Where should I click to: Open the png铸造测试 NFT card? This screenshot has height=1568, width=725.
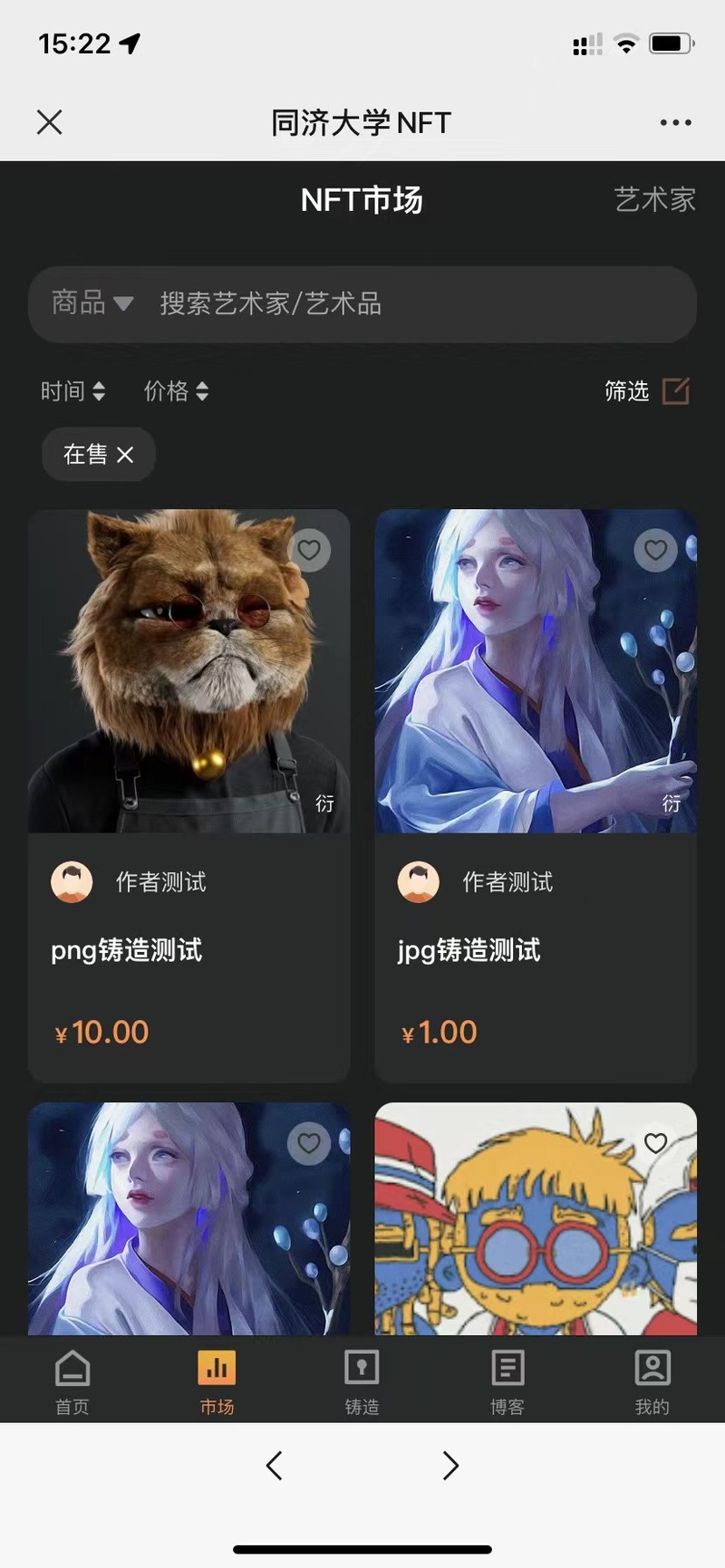[189, 796]
